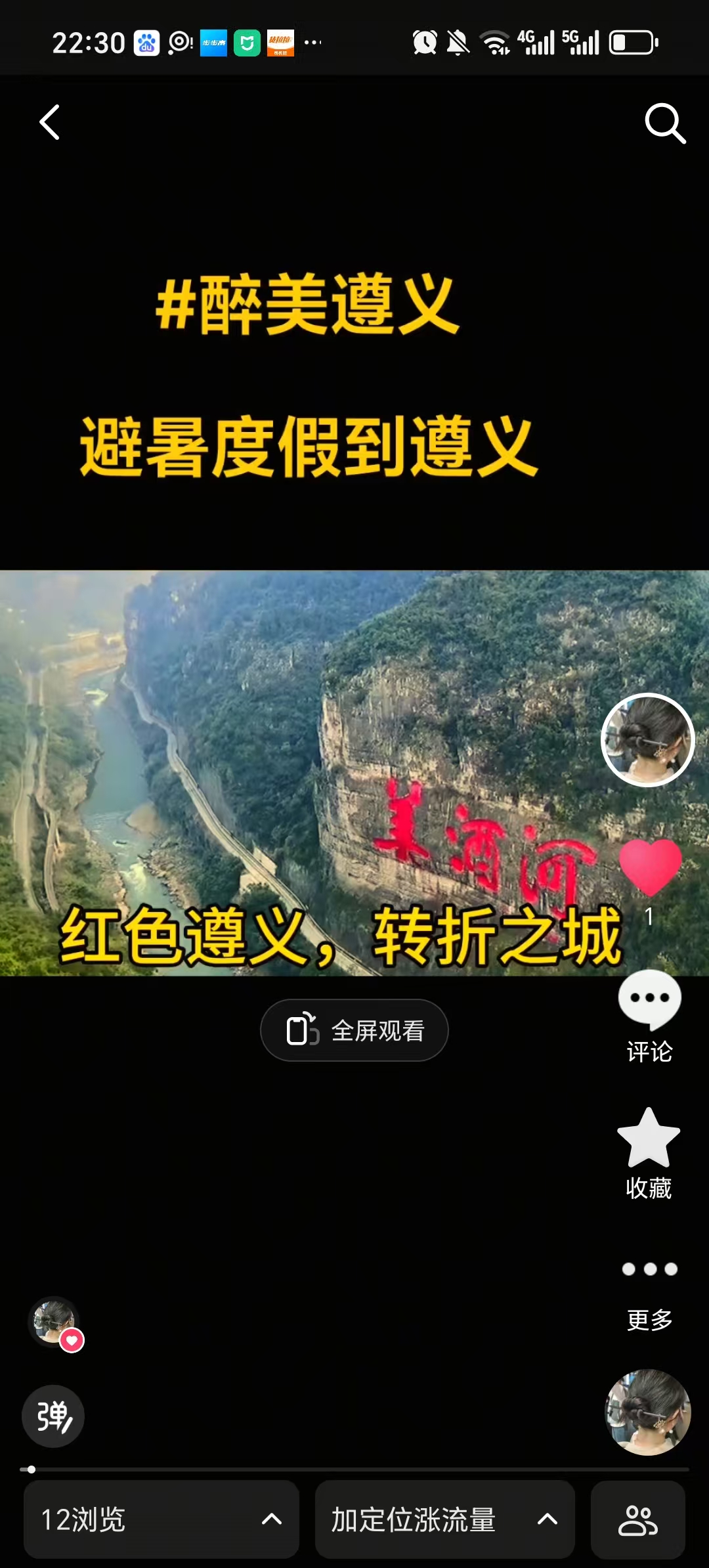Like the video with the heart icon

pos(650,867)
